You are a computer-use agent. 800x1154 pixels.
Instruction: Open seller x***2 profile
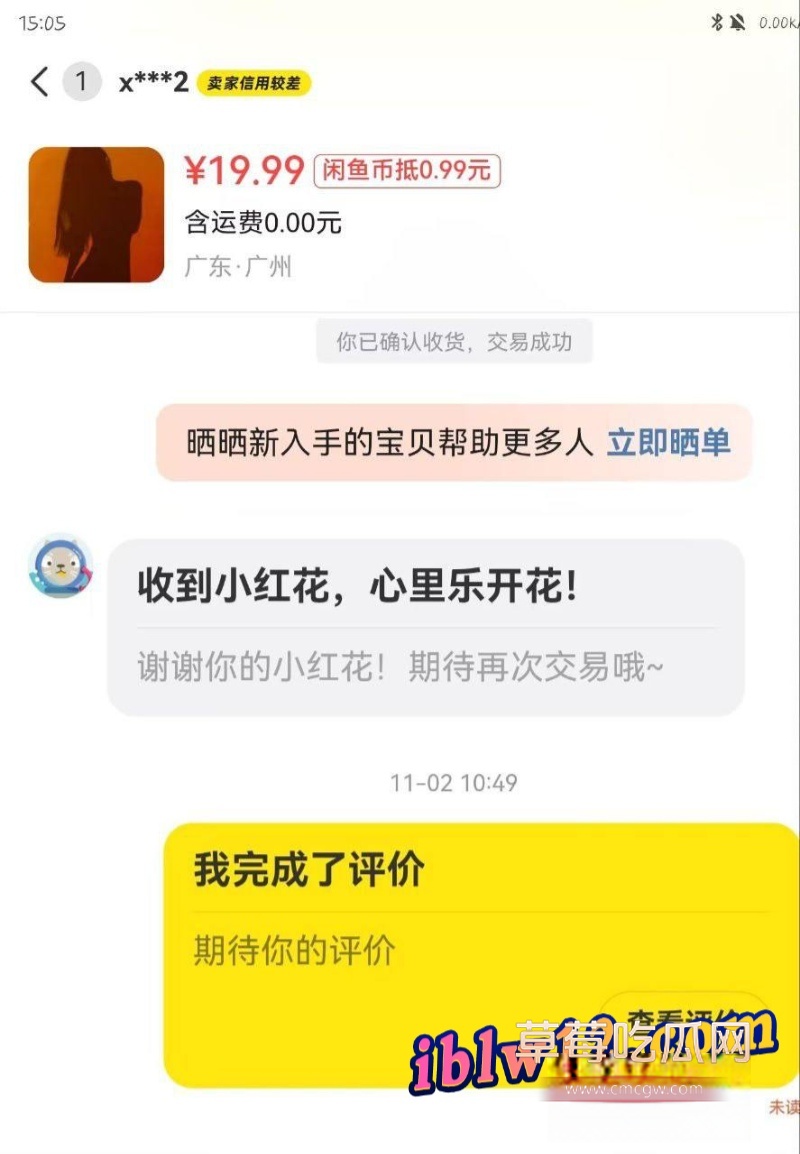point(153,83)
